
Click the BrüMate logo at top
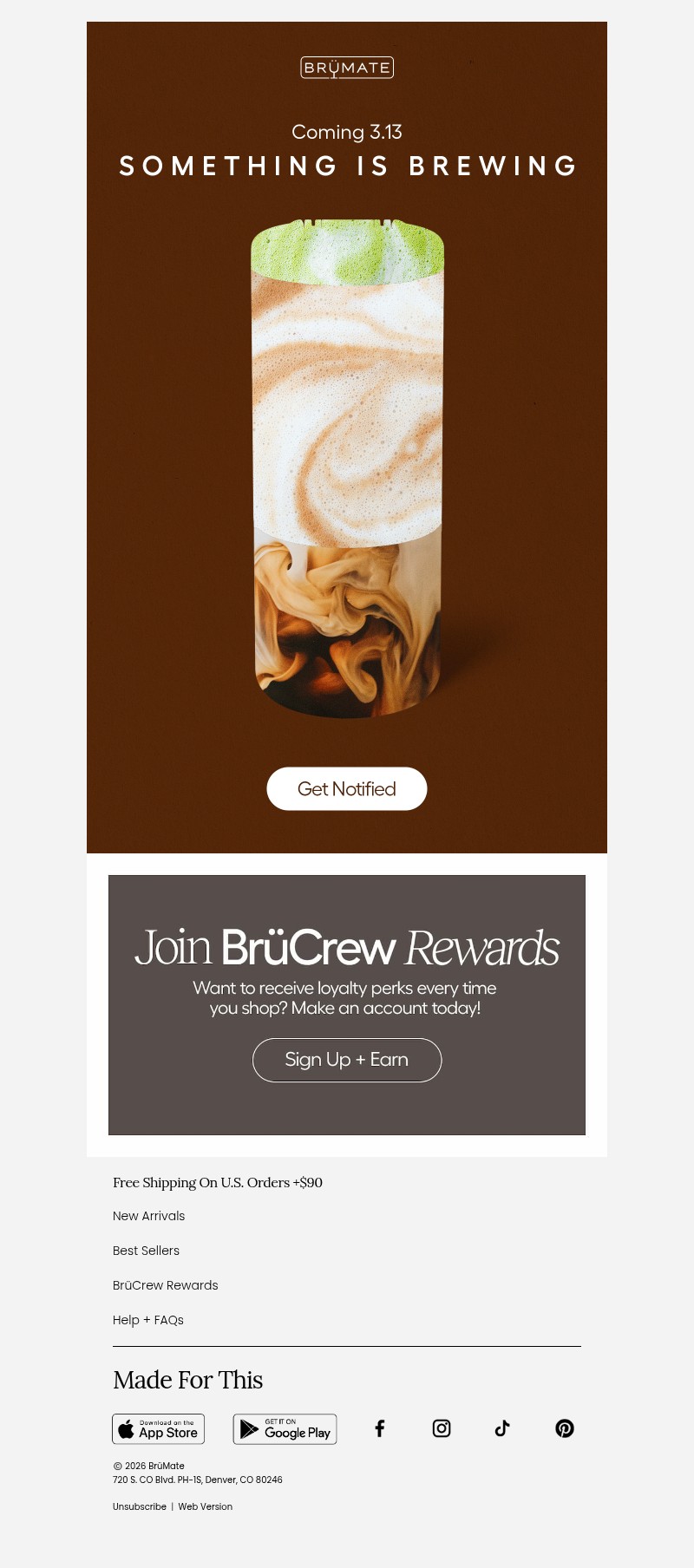point(347,67)
